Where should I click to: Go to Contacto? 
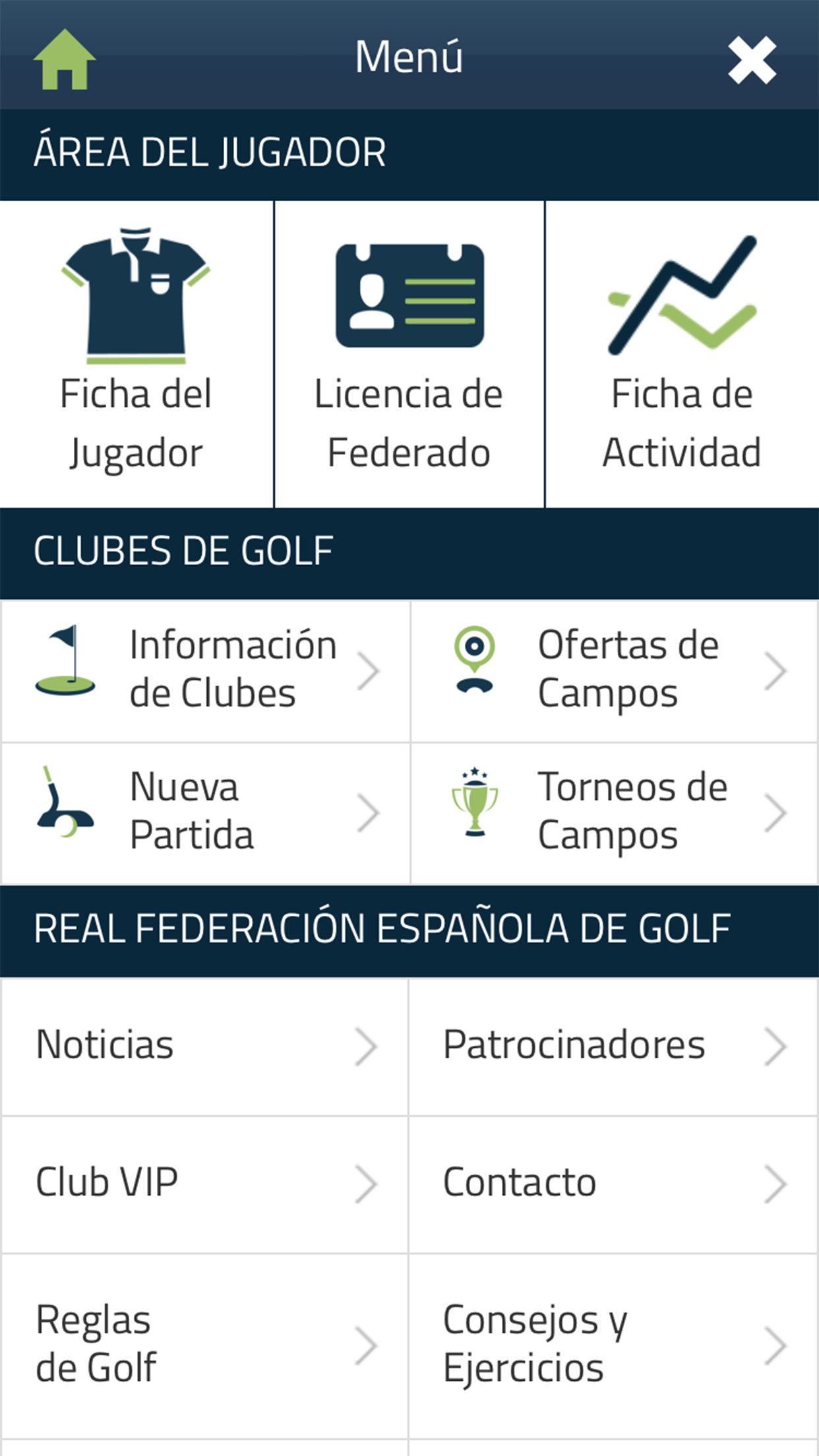click(x=613, y=1183)
